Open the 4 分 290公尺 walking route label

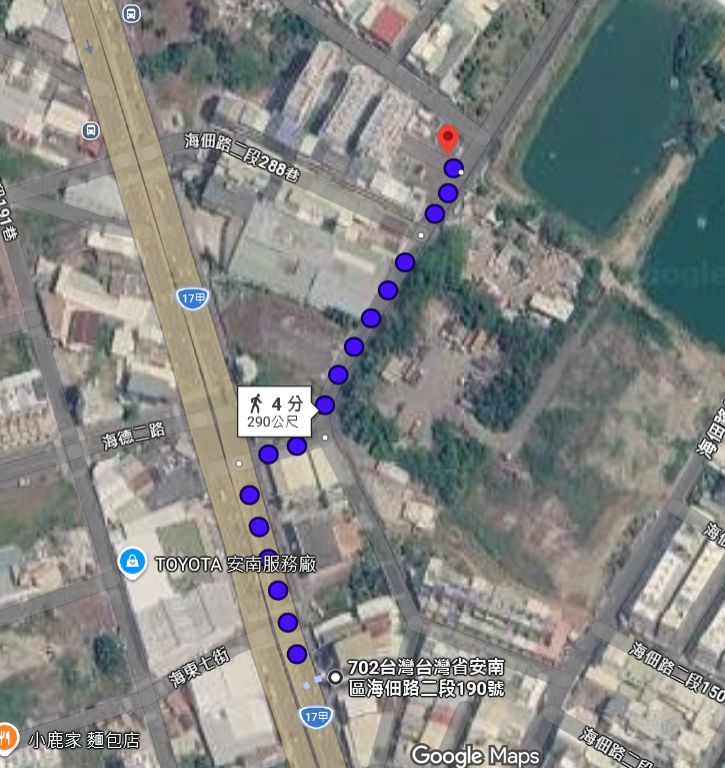[x=274, y=411]
